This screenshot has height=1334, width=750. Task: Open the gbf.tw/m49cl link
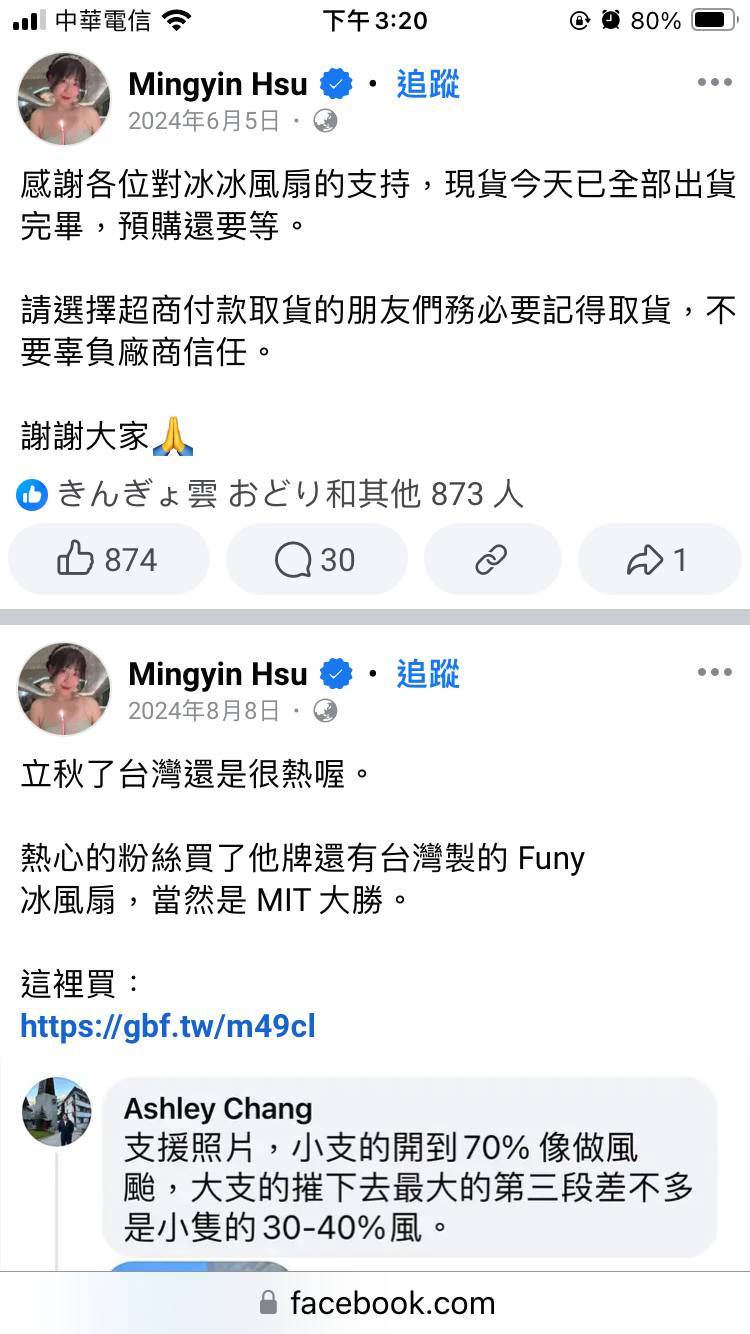(x=168, y=1026)
